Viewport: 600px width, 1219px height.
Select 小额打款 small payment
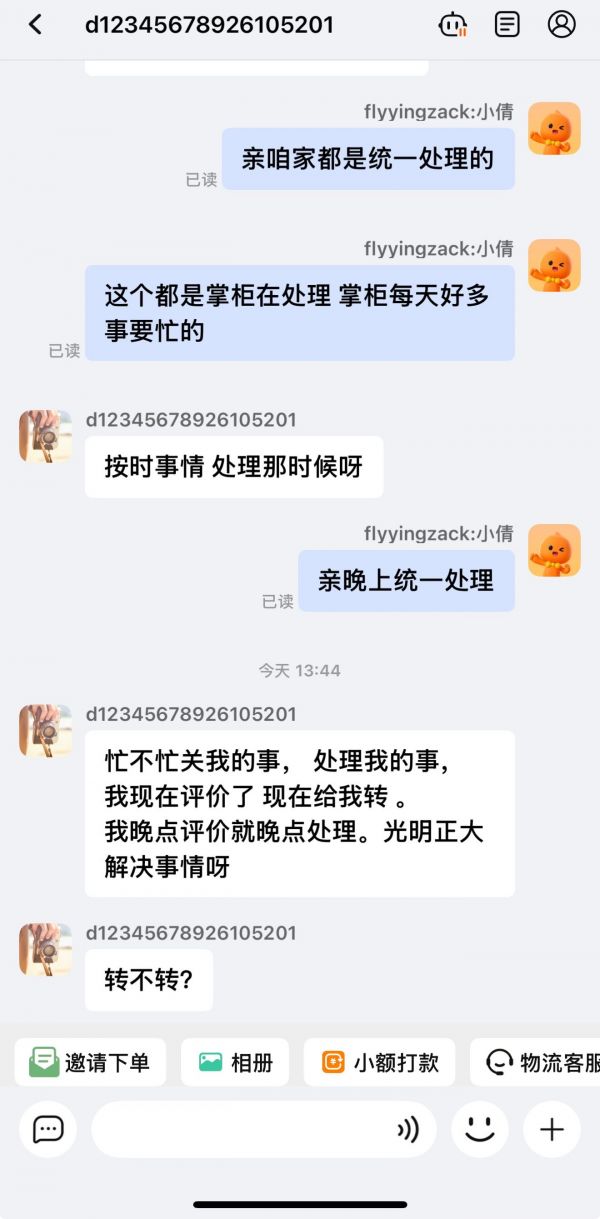(x=379, y=1062)
